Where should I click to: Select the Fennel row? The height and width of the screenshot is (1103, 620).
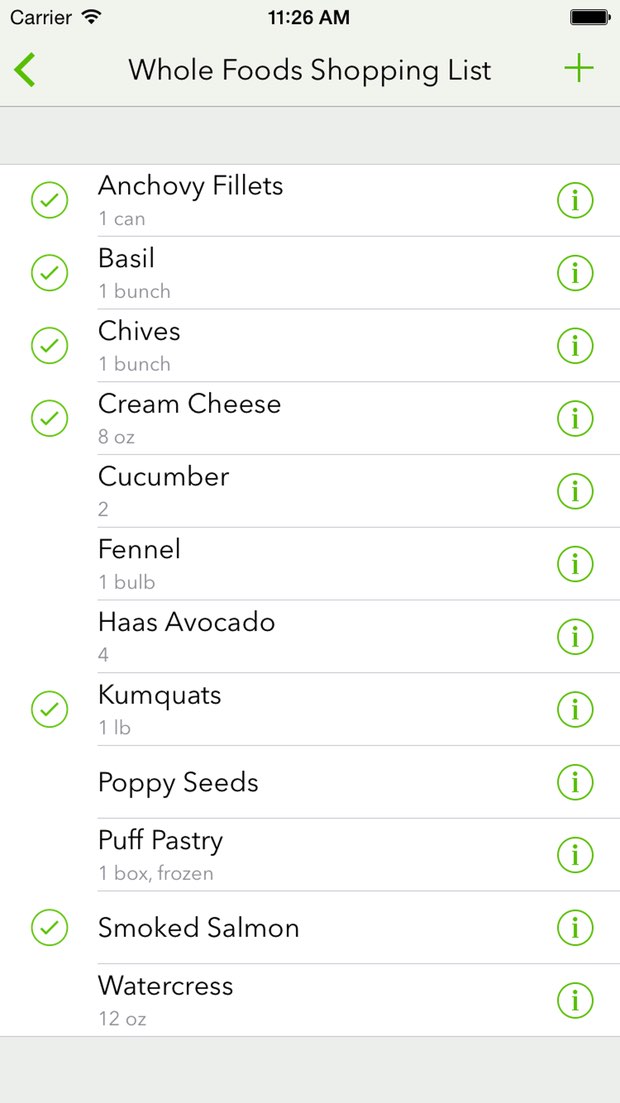click(x=300, y=564)
